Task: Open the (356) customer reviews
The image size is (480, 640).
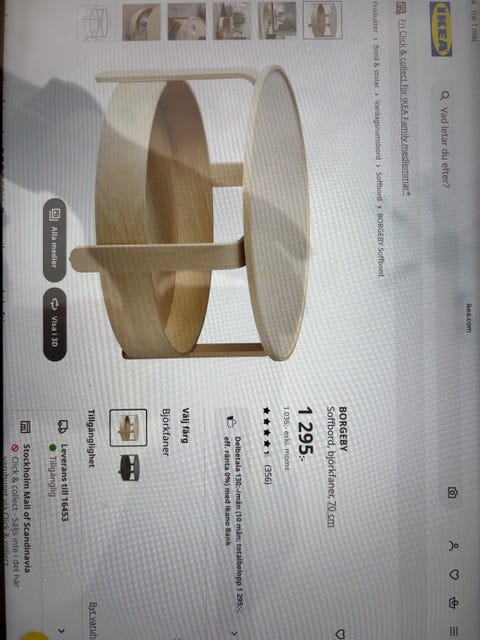Action: coord(267,473)
